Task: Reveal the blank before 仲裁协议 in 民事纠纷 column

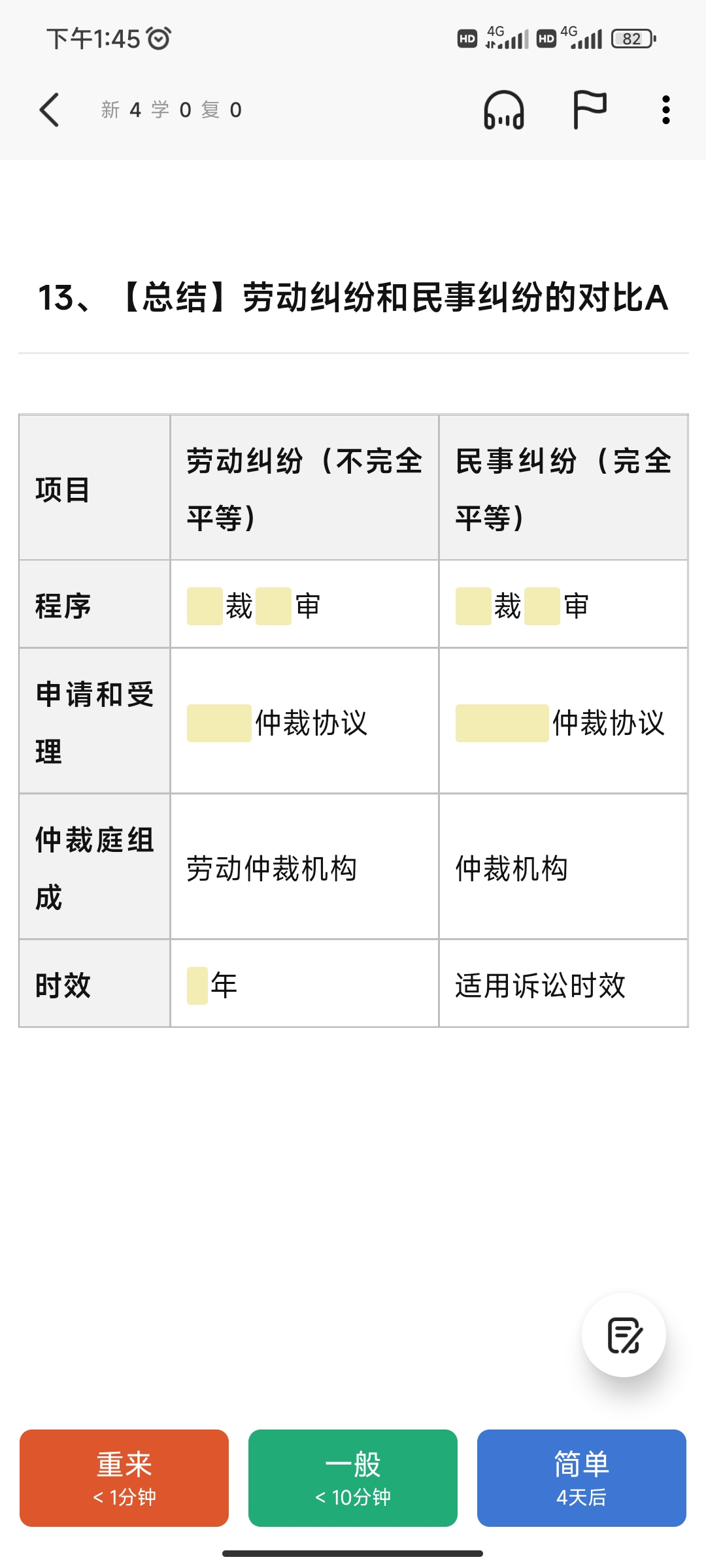Action: (x=502, y=723)
